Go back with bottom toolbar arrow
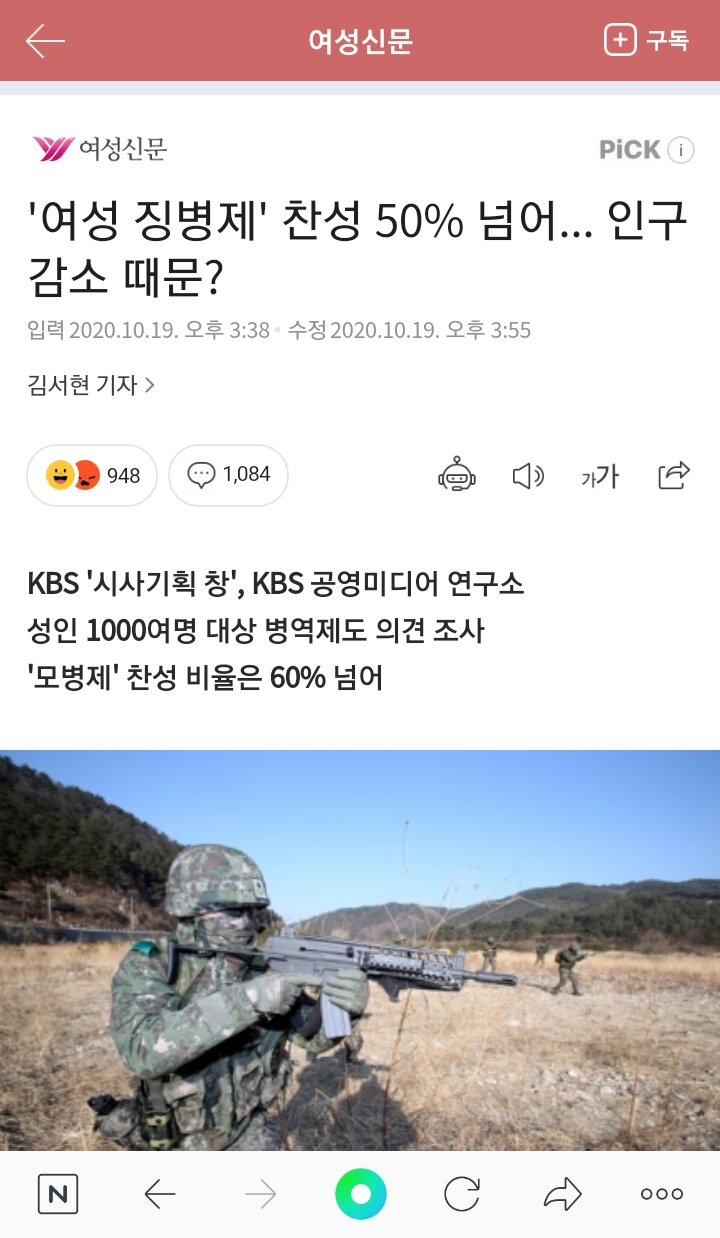 (x=160, y=1194)
